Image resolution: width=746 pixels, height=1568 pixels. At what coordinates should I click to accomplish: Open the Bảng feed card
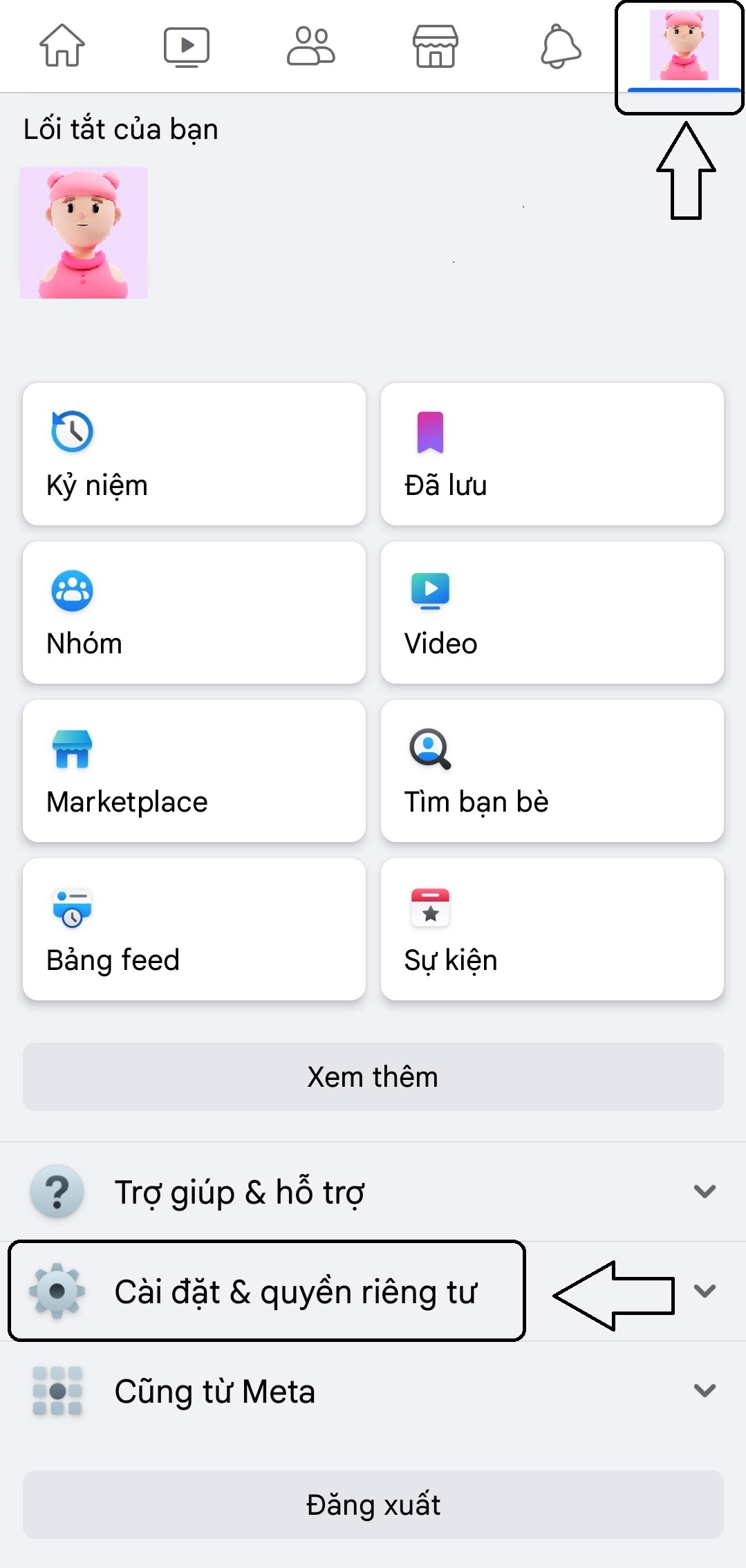194,929
